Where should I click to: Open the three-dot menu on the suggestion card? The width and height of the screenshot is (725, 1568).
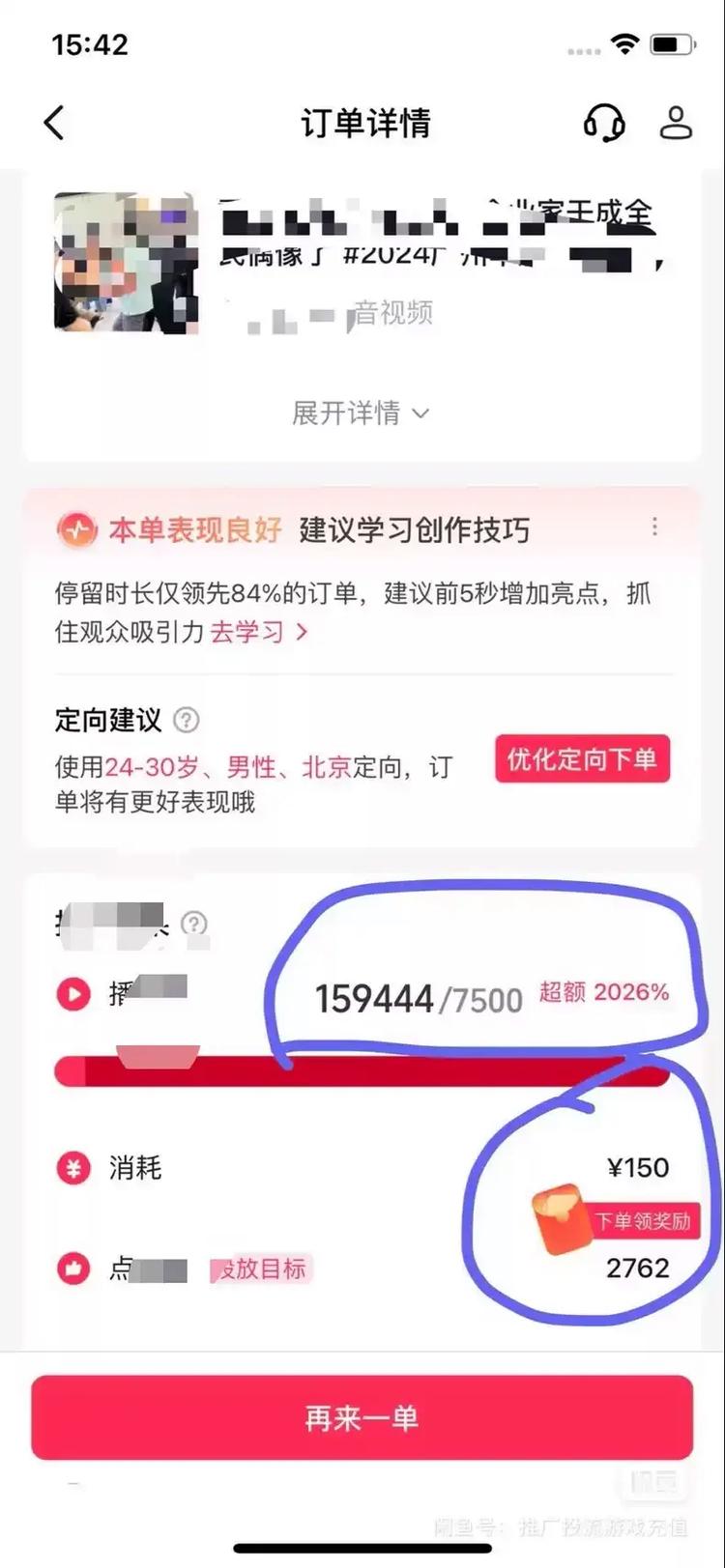pos(654,527)
